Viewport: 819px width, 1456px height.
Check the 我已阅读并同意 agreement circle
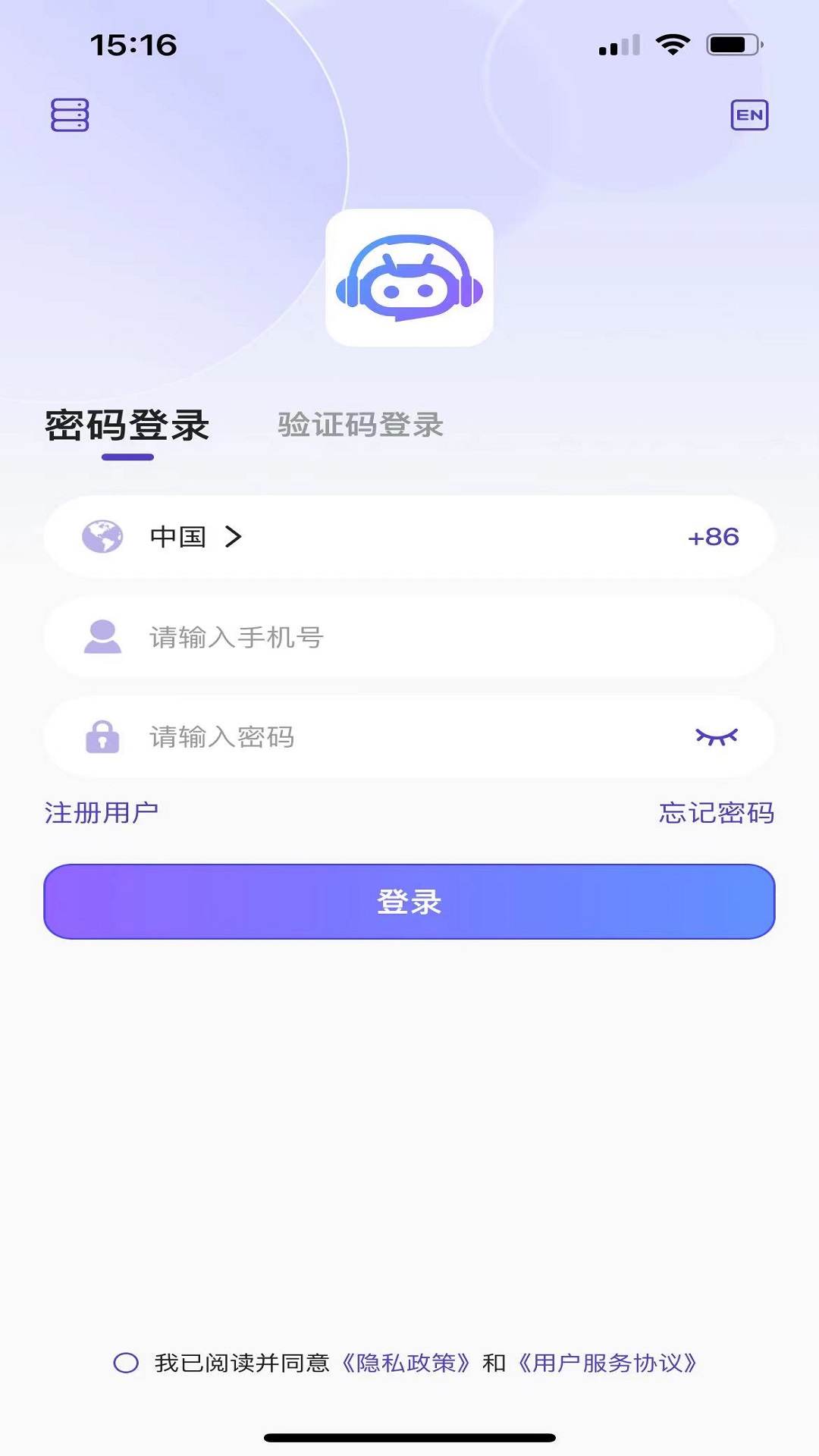pyautogui.click(x=126, y=1363)
